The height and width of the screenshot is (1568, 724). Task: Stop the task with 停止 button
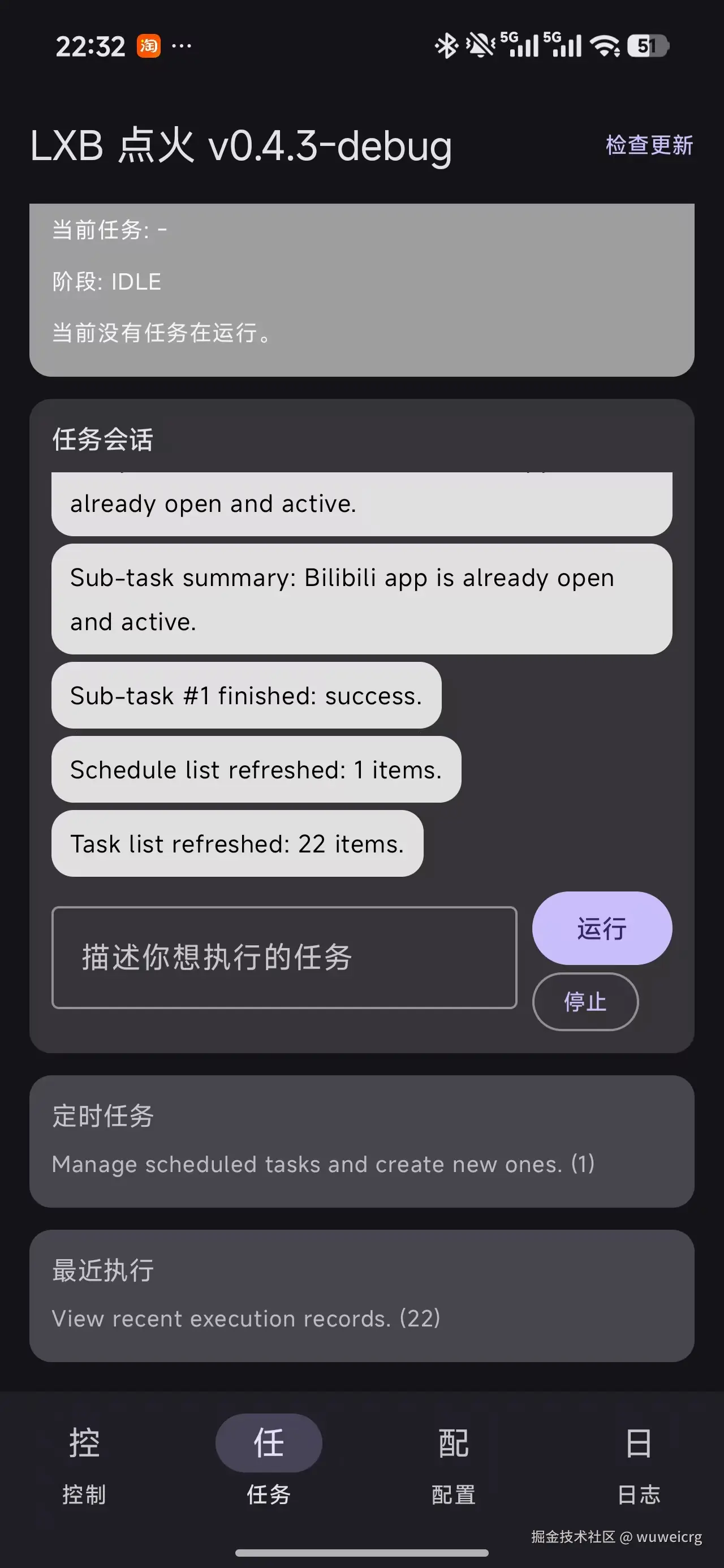point(585,1001)
